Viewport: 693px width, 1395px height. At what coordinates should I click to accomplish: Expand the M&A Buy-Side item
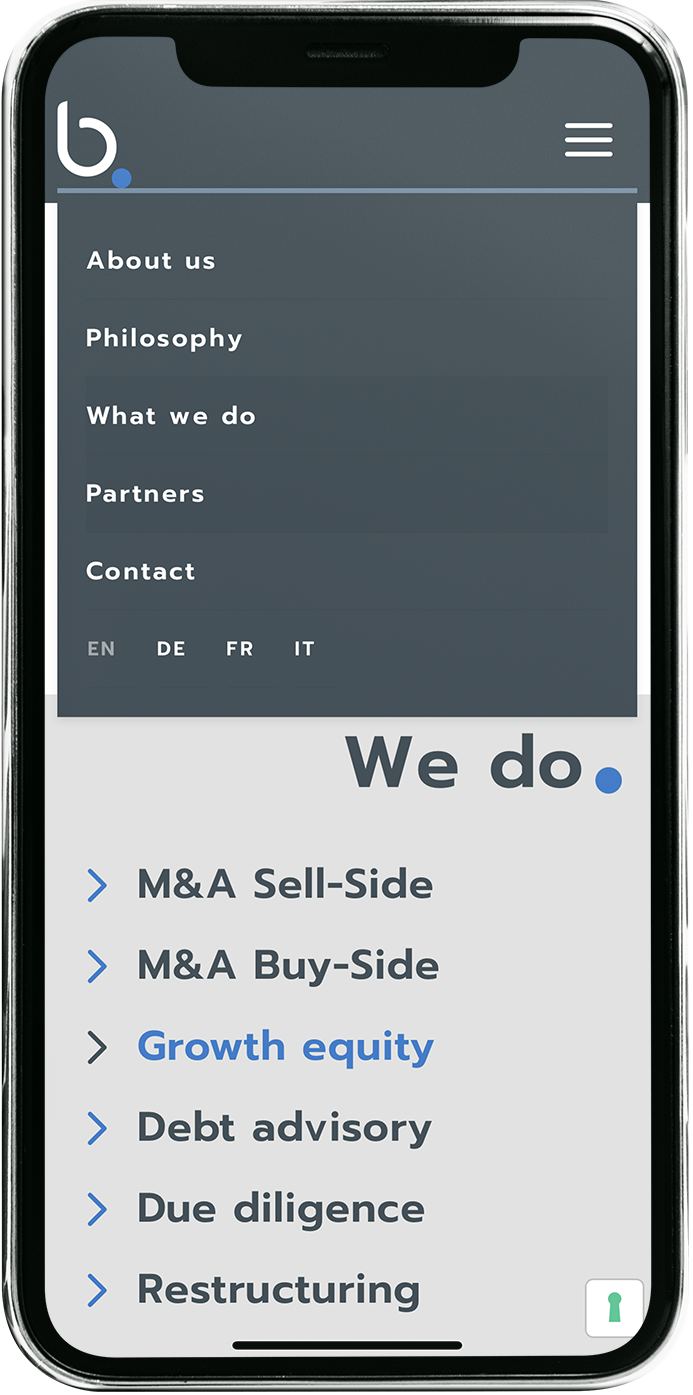pyautogui.click(x=287, y=966)
